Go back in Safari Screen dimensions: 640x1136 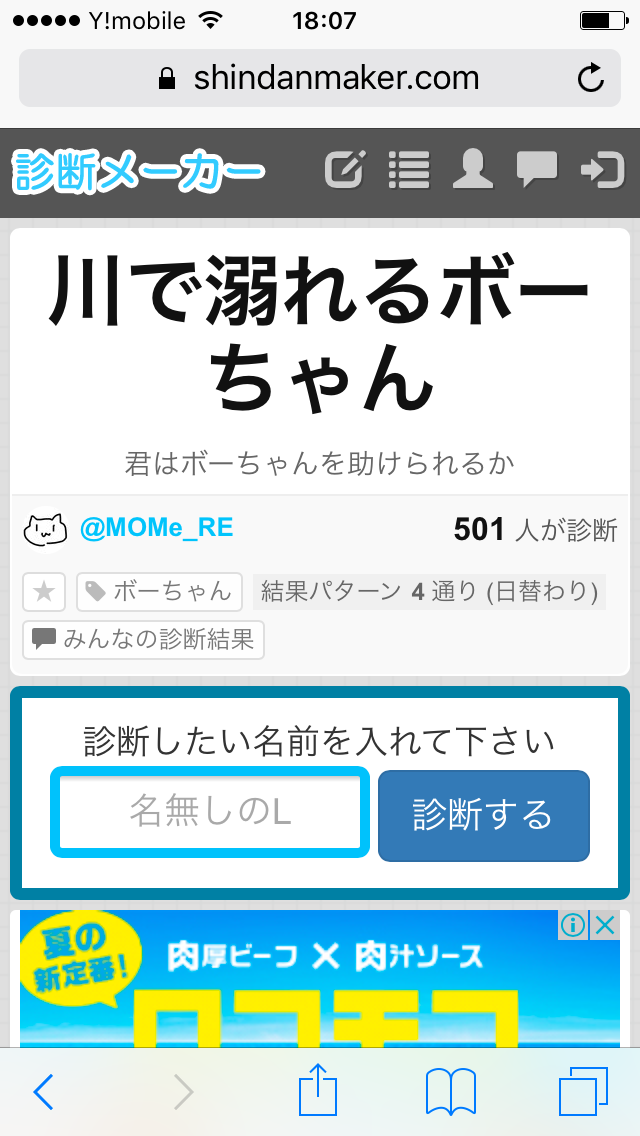click(43, 1093)
